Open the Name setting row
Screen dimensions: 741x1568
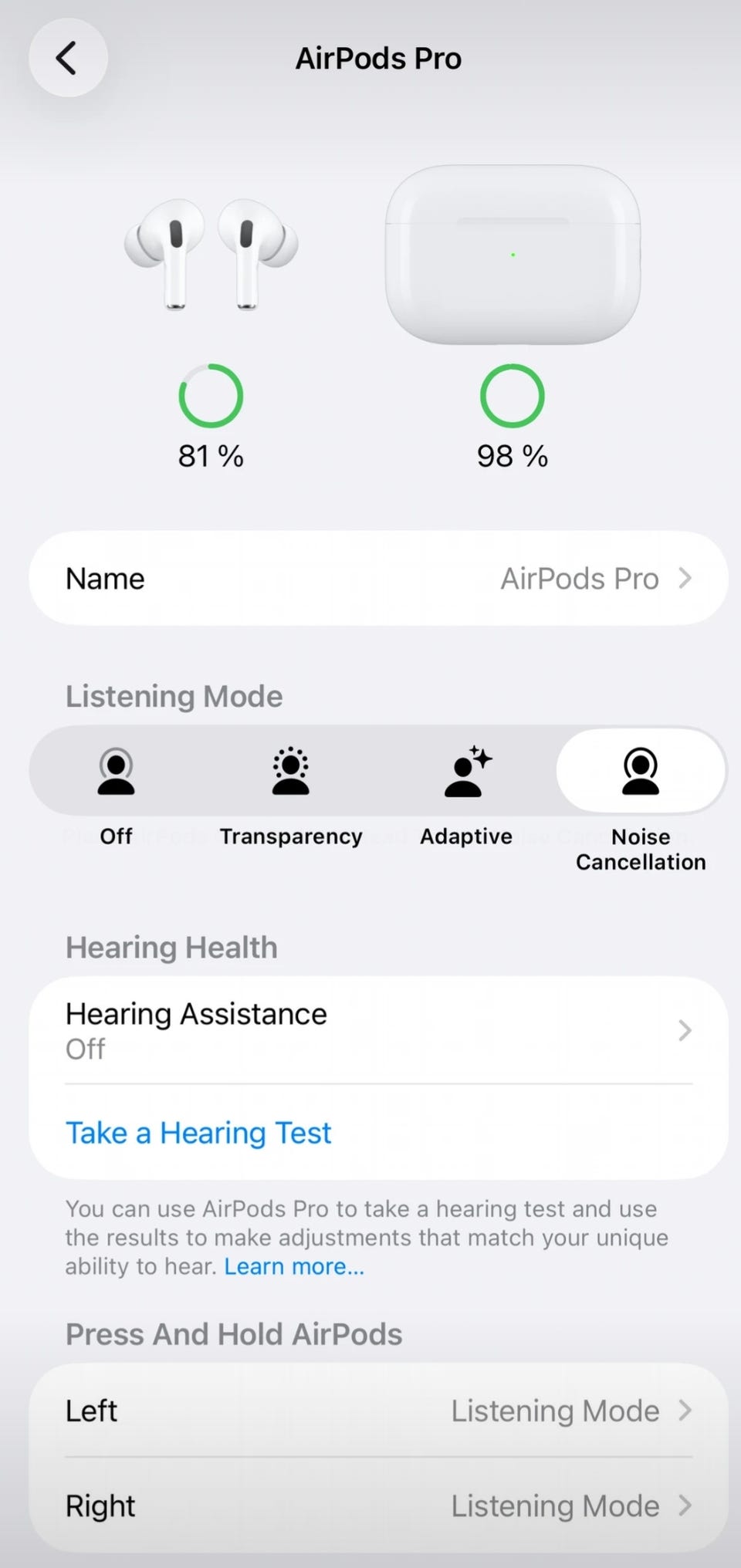pyautogui.click(x=378, y=579)
